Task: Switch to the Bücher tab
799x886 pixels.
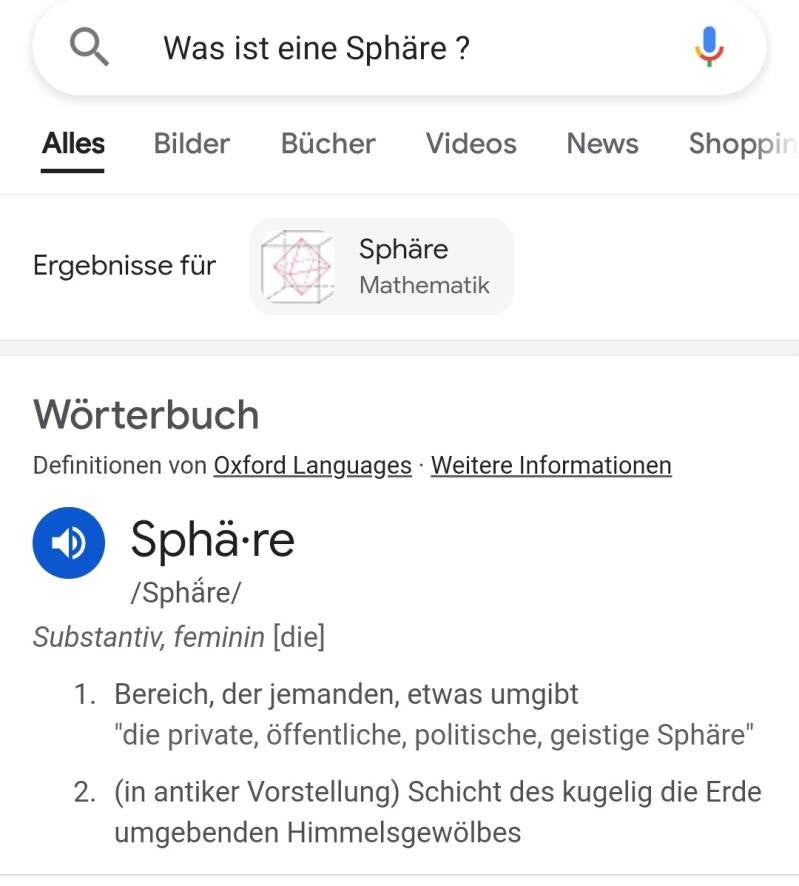Action: [x=328, y=144]
